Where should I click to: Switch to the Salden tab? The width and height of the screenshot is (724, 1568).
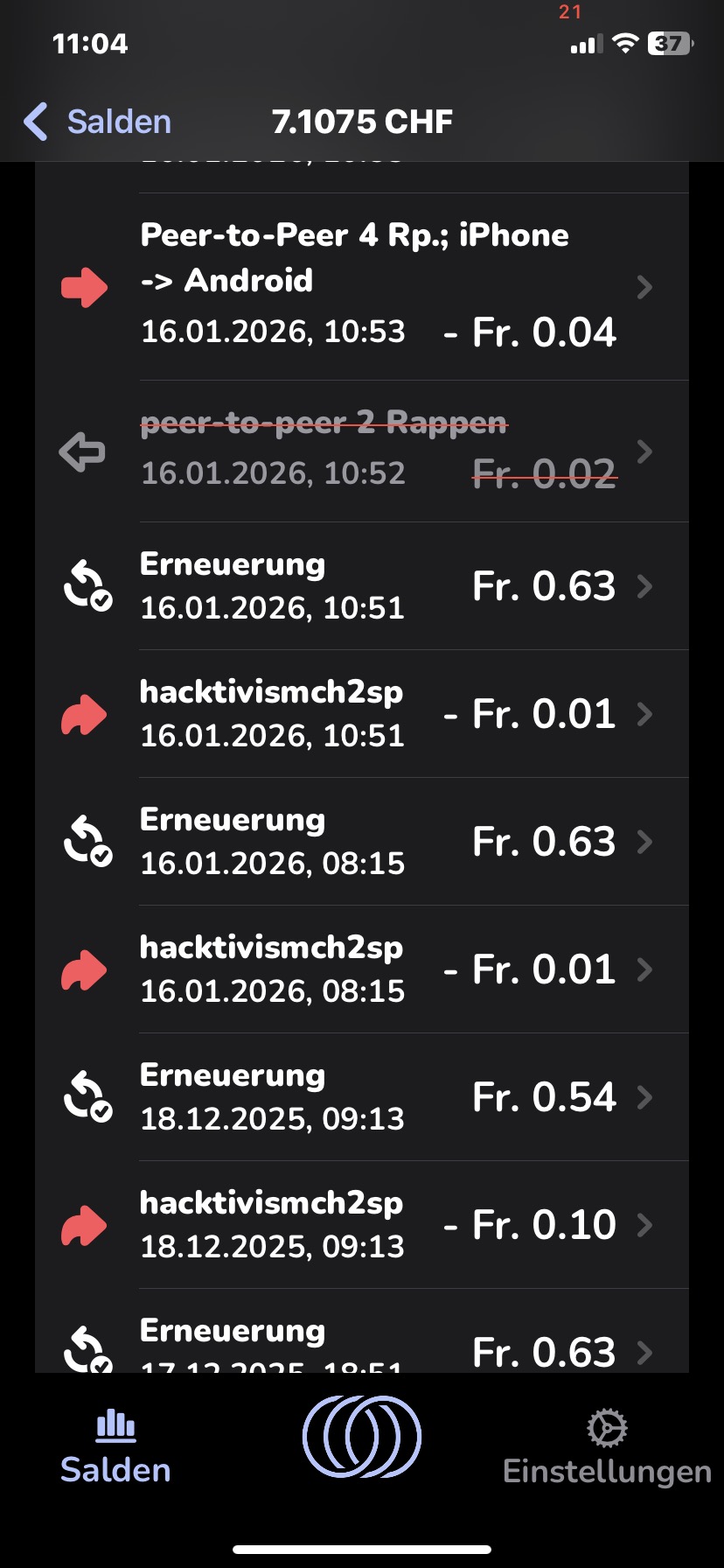(115, 1447)
